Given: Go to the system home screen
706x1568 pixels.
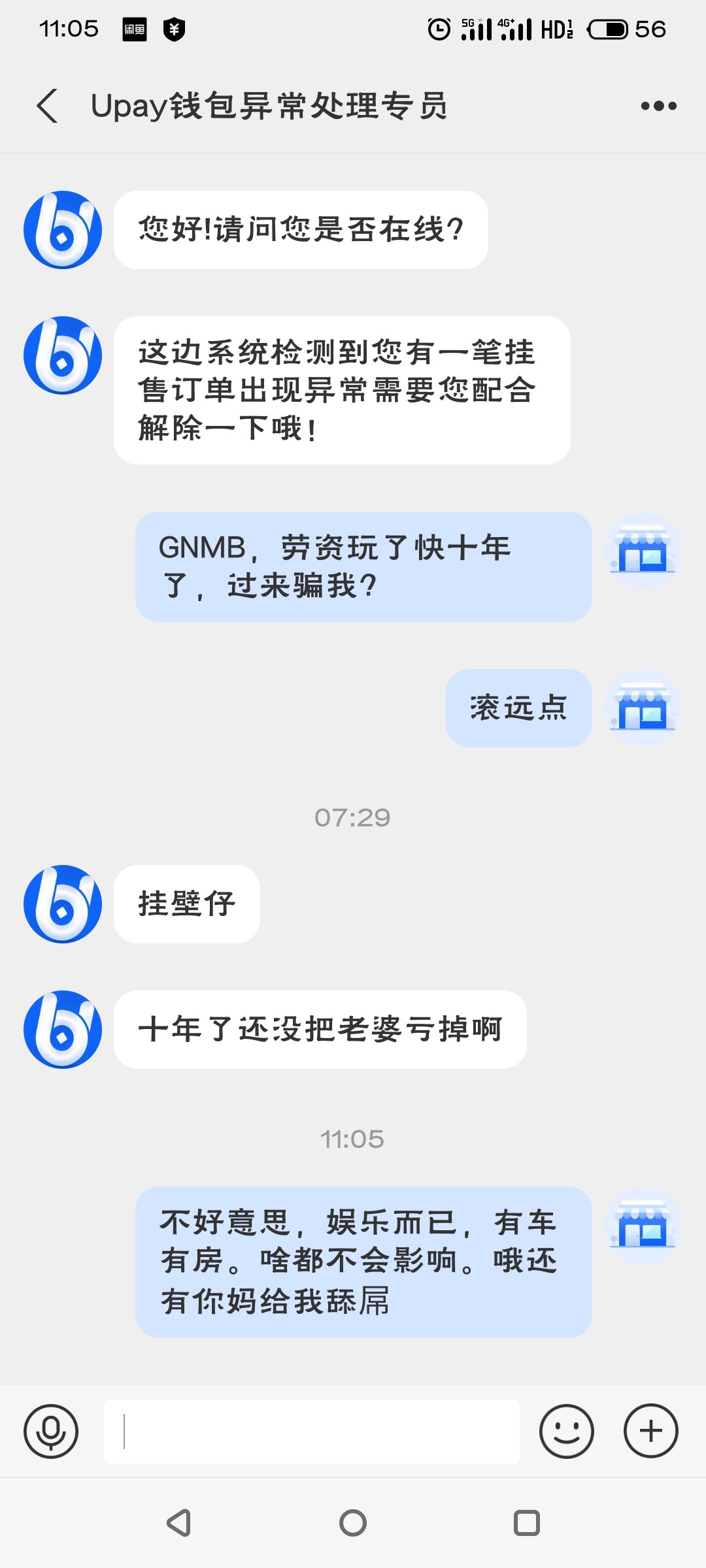Looking at the screenshot, I should 353,1523.
